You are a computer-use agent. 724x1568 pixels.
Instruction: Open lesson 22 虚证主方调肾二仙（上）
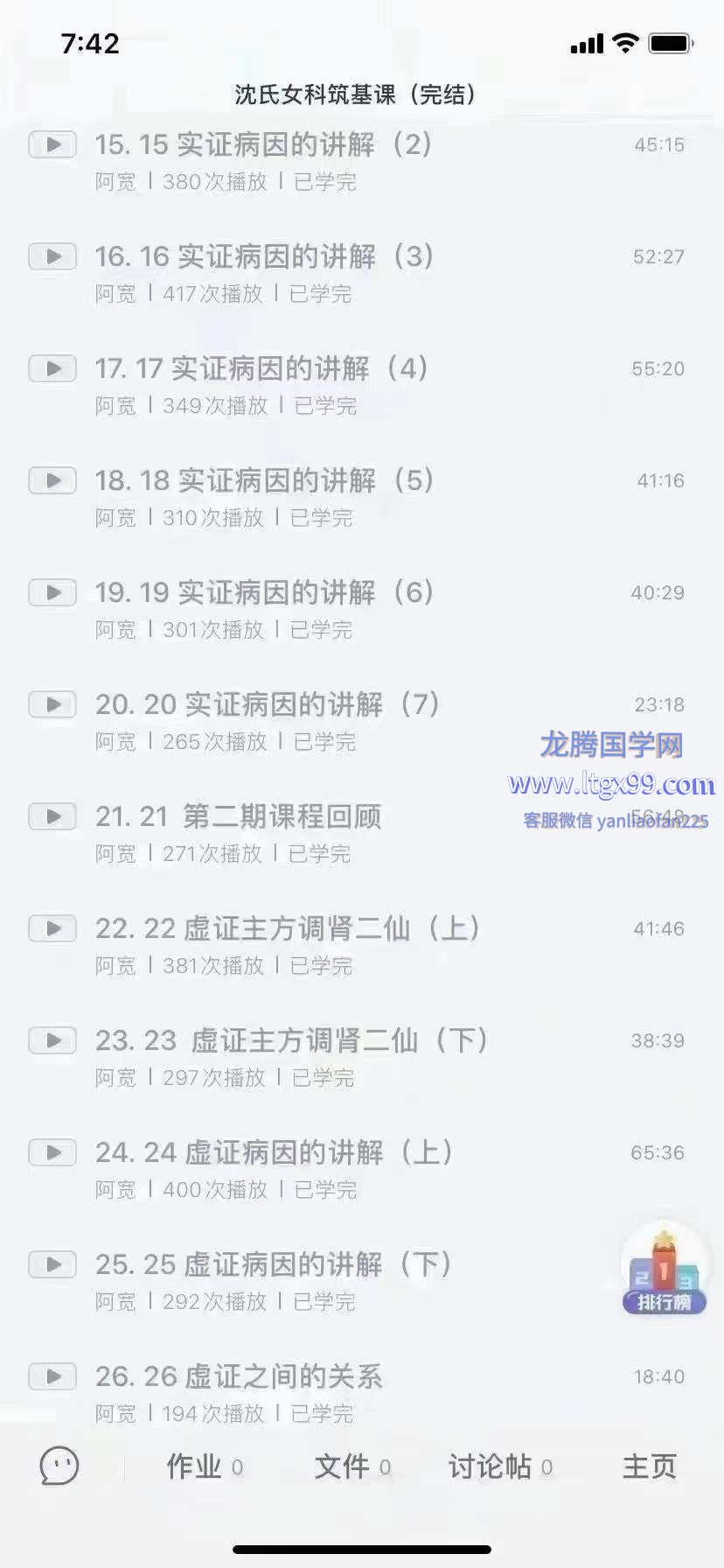click(x=287, y=929)
